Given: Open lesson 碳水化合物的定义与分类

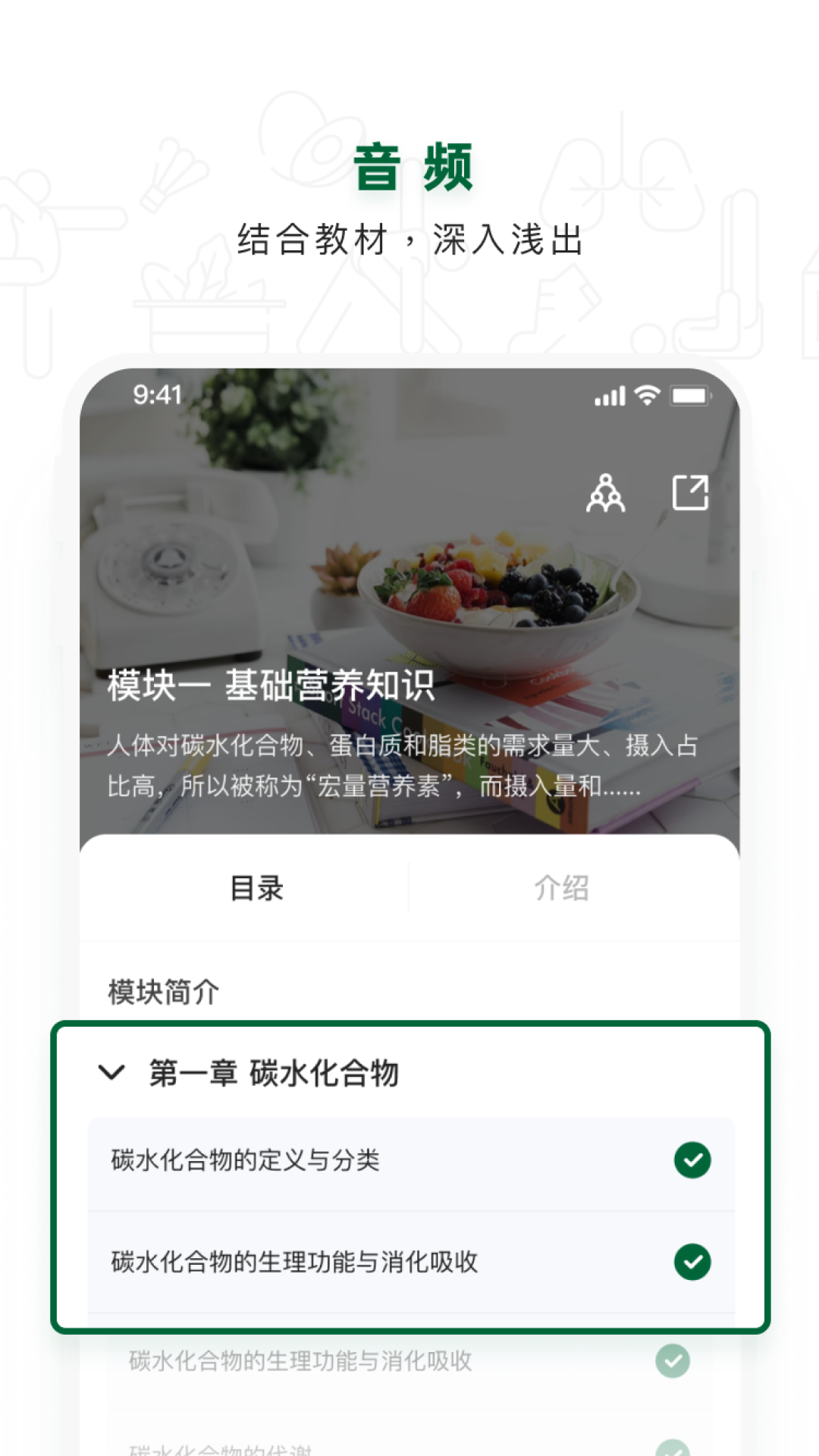Looking at the screenshot, I should coord(246,1159).
